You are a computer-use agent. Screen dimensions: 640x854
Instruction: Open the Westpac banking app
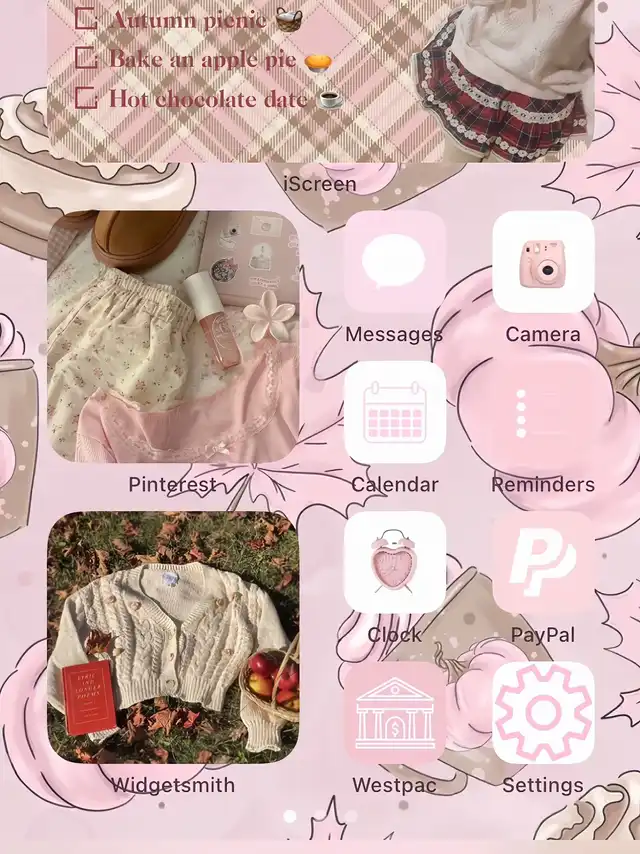(395, 712)
